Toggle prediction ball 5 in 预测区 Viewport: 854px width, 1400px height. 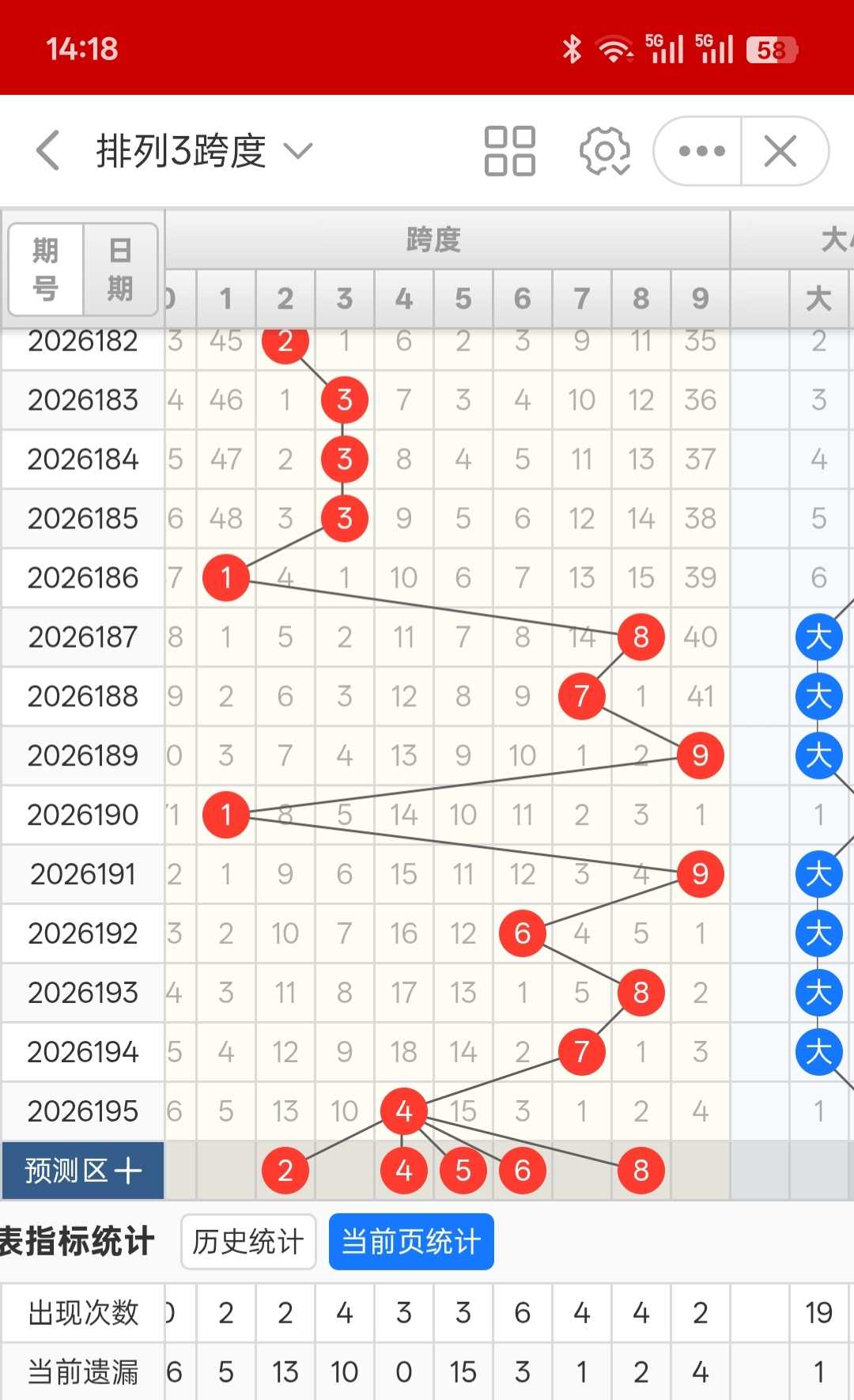463,1171
